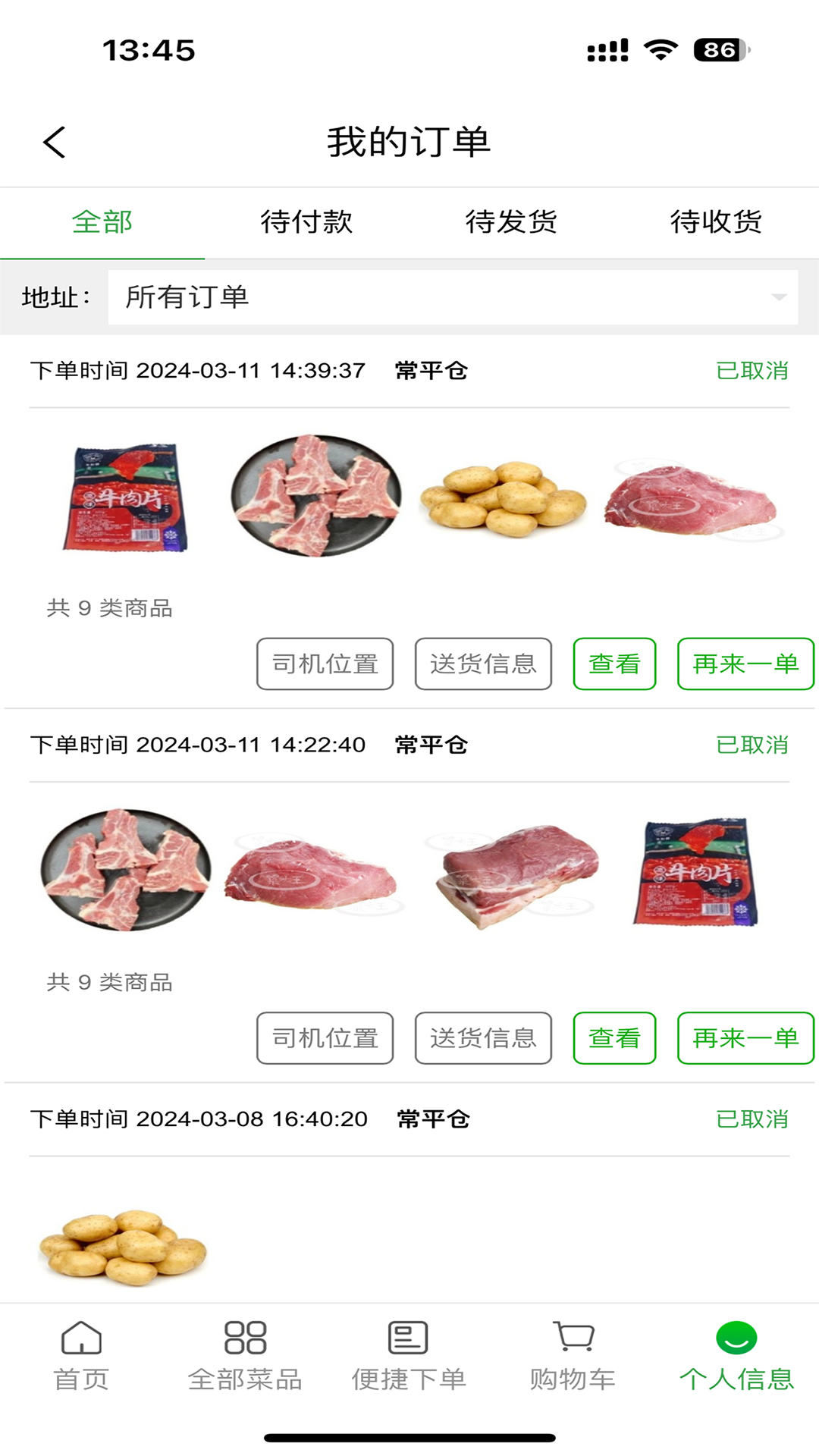Tap the 已取消 status of the top order
This screenshot has height=1456, width=819.
pyautogui.click(x=752, y=372)
